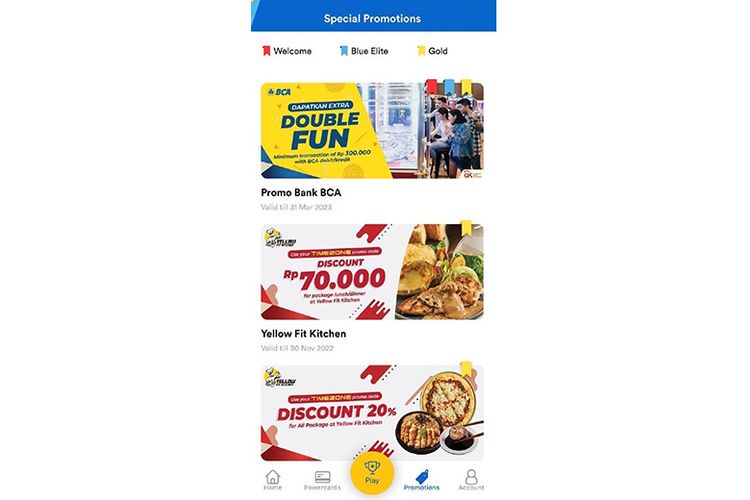Select the Welcome tier filter

(286, 51)
